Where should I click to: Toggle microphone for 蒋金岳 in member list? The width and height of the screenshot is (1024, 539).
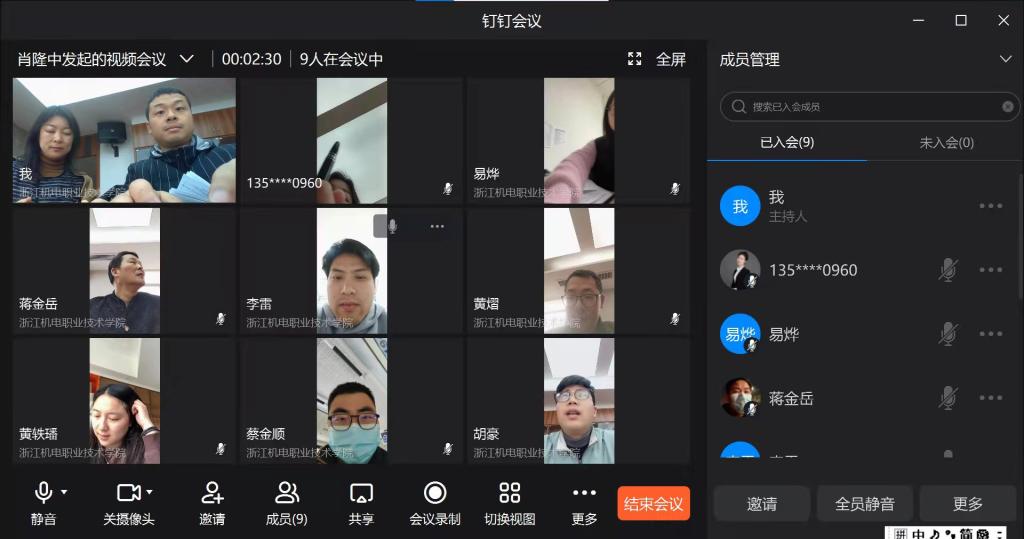pyautogui.click(x=948, y=398)
